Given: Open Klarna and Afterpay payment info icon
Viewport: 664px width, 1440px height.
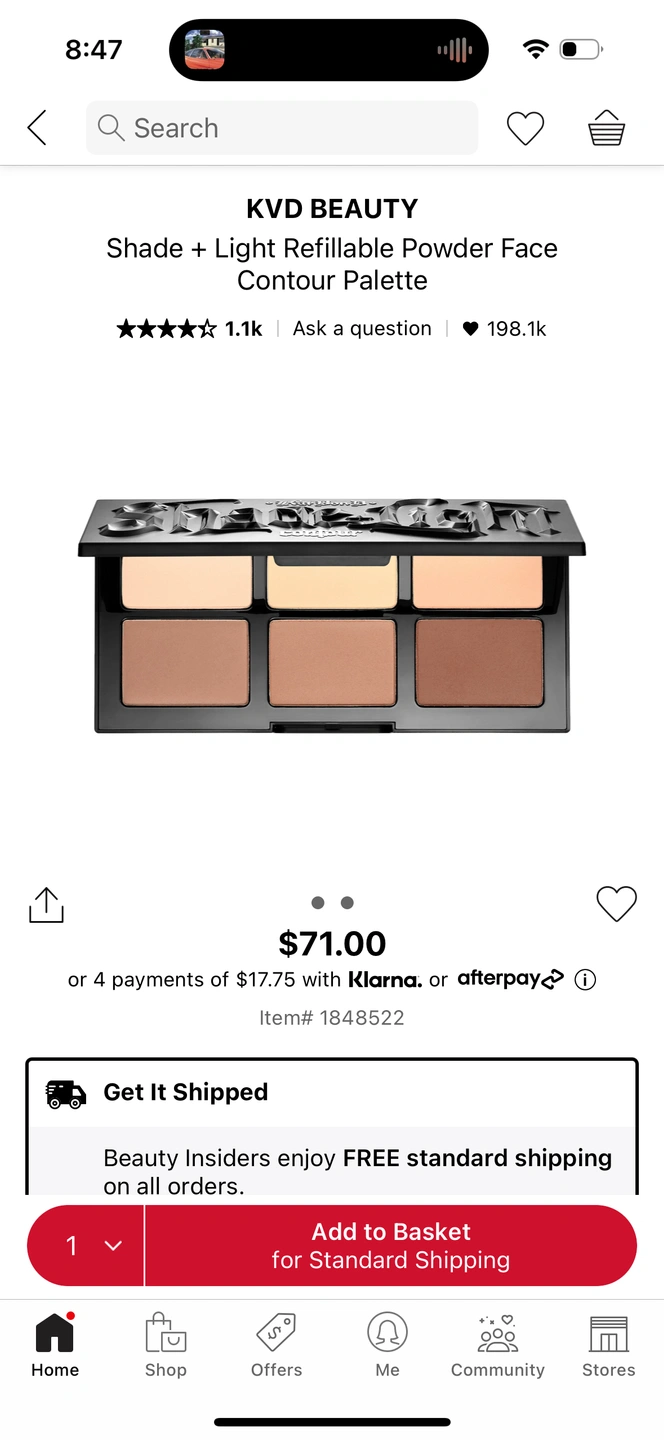Looking at the screenshot, I should tap(586, 980).
